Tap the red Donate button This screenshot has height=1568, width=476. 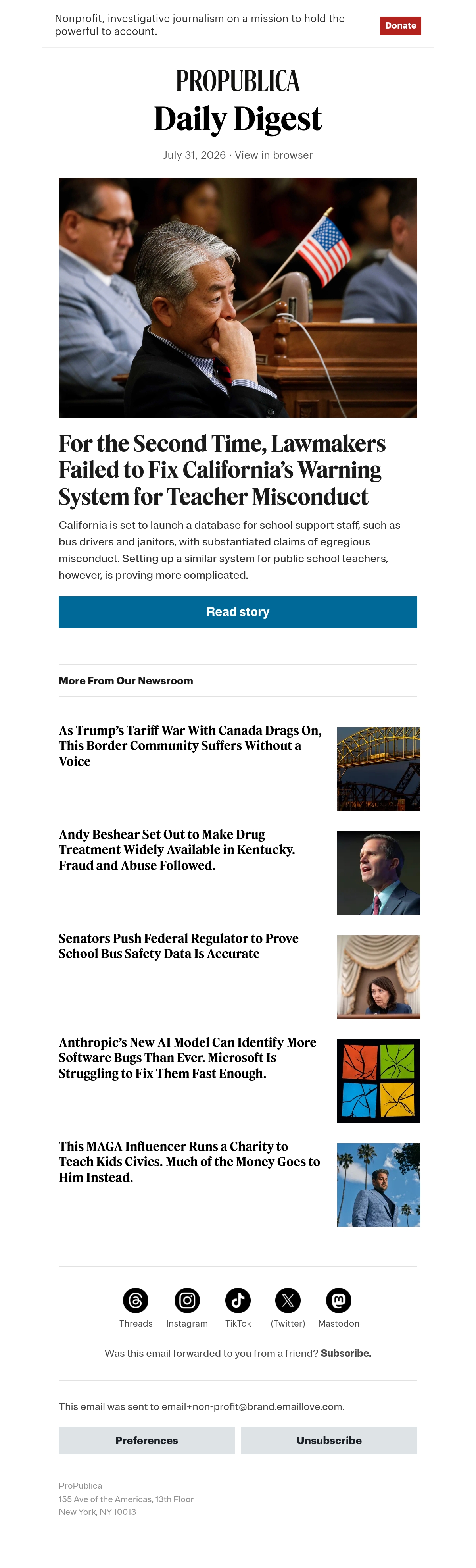400,25
